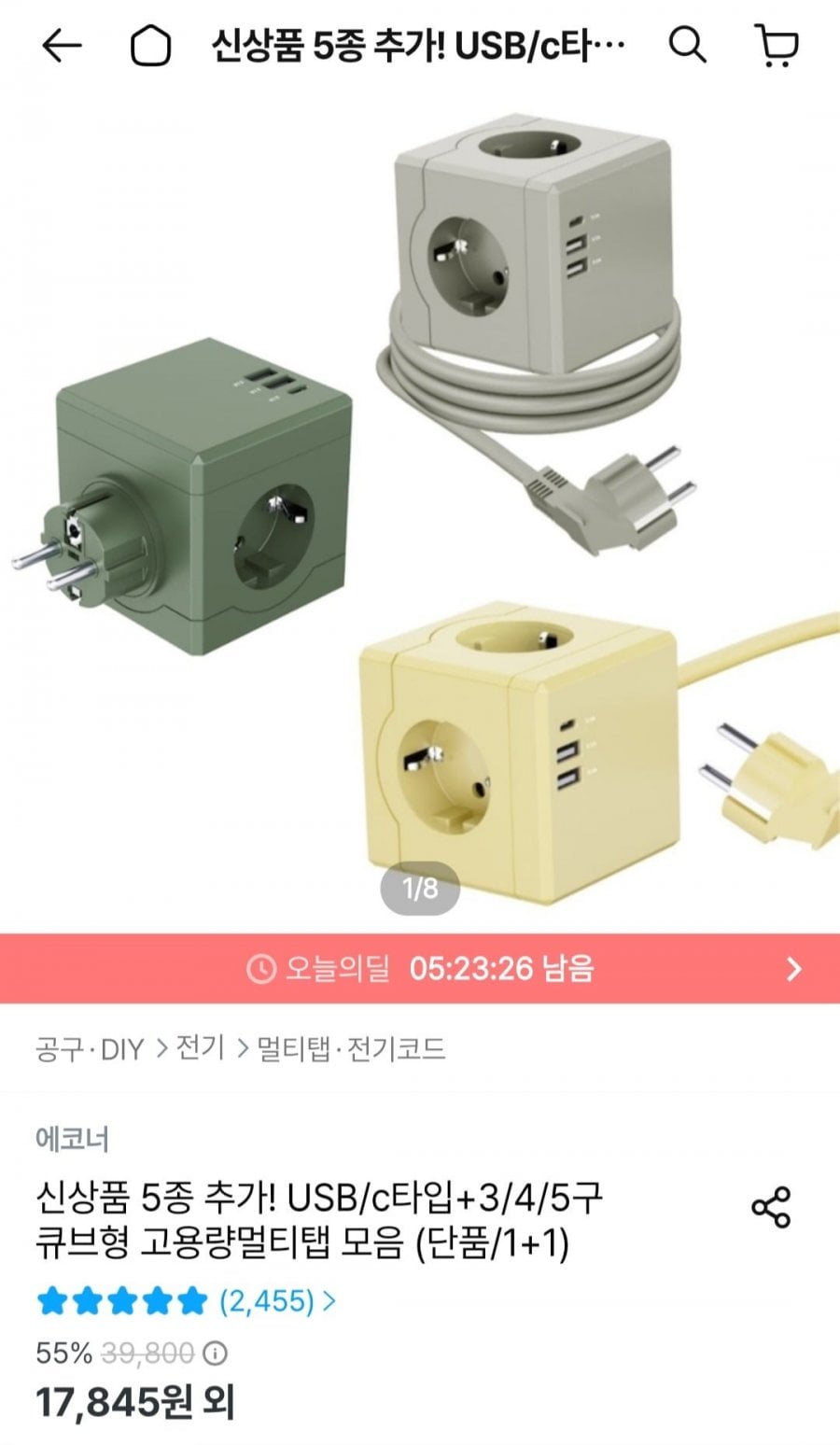Open the search magnifier icon
Screen dimensions: 840x1445
pyautogui.click(x=688, y=45)
